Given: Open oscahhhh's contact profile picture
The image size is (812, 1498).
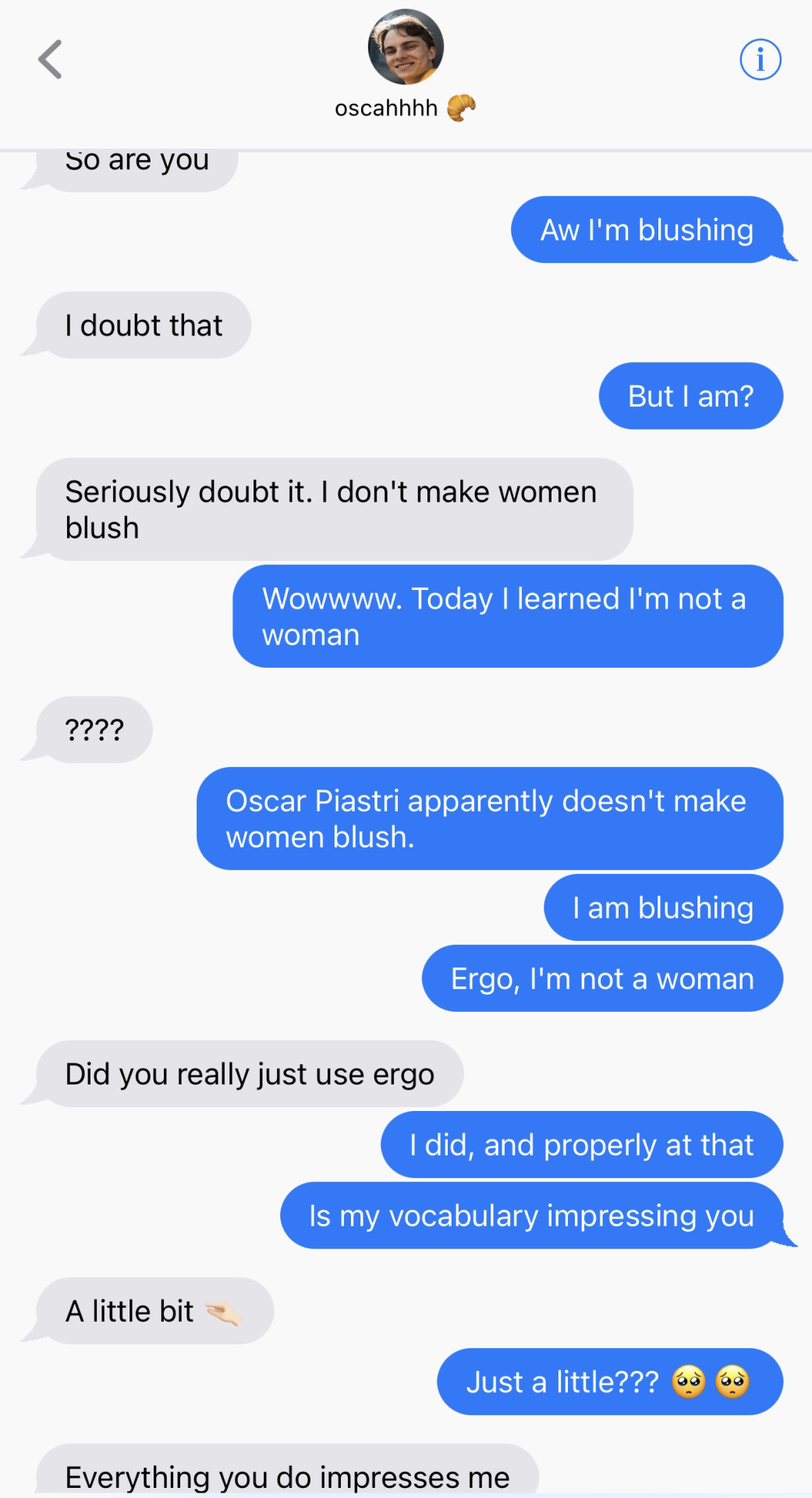Looking at the screenshot, I should tap(406, 47).
